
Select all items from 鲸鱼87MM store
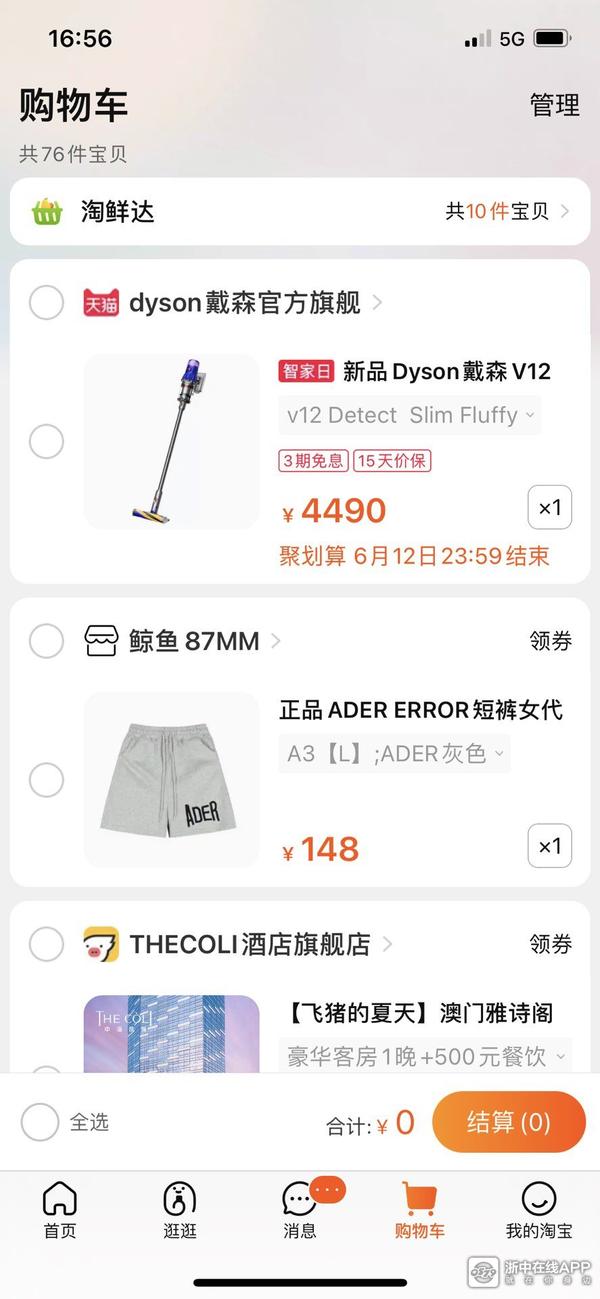tap(46, 641)
